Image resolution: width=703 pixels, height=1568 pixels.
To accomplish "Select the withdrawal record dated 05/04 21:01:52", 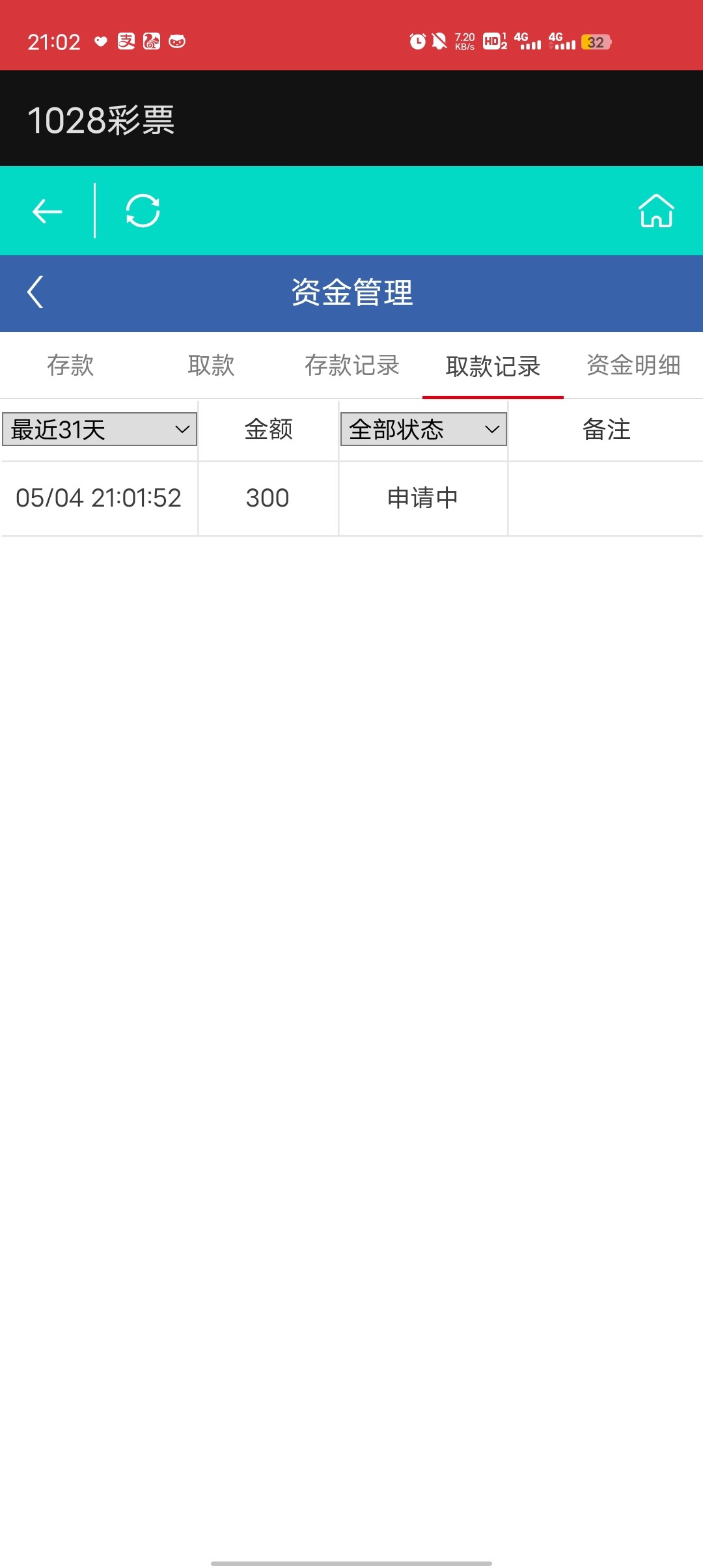I will click(x=99, y=498).
